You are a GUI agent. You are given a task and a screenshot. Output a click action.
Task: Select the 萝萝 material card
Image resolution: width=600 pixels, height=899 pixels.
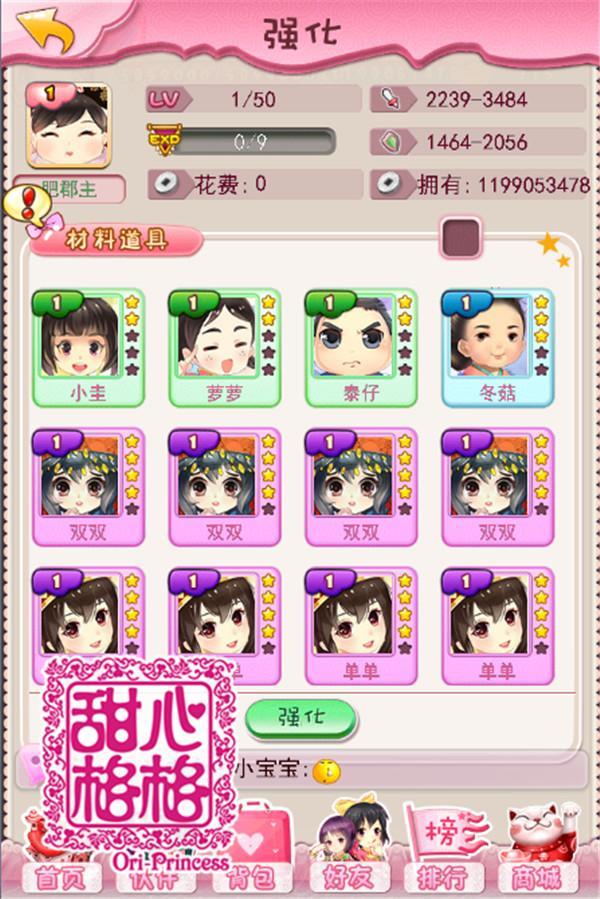pyautogui.click(x=223, y=347)
